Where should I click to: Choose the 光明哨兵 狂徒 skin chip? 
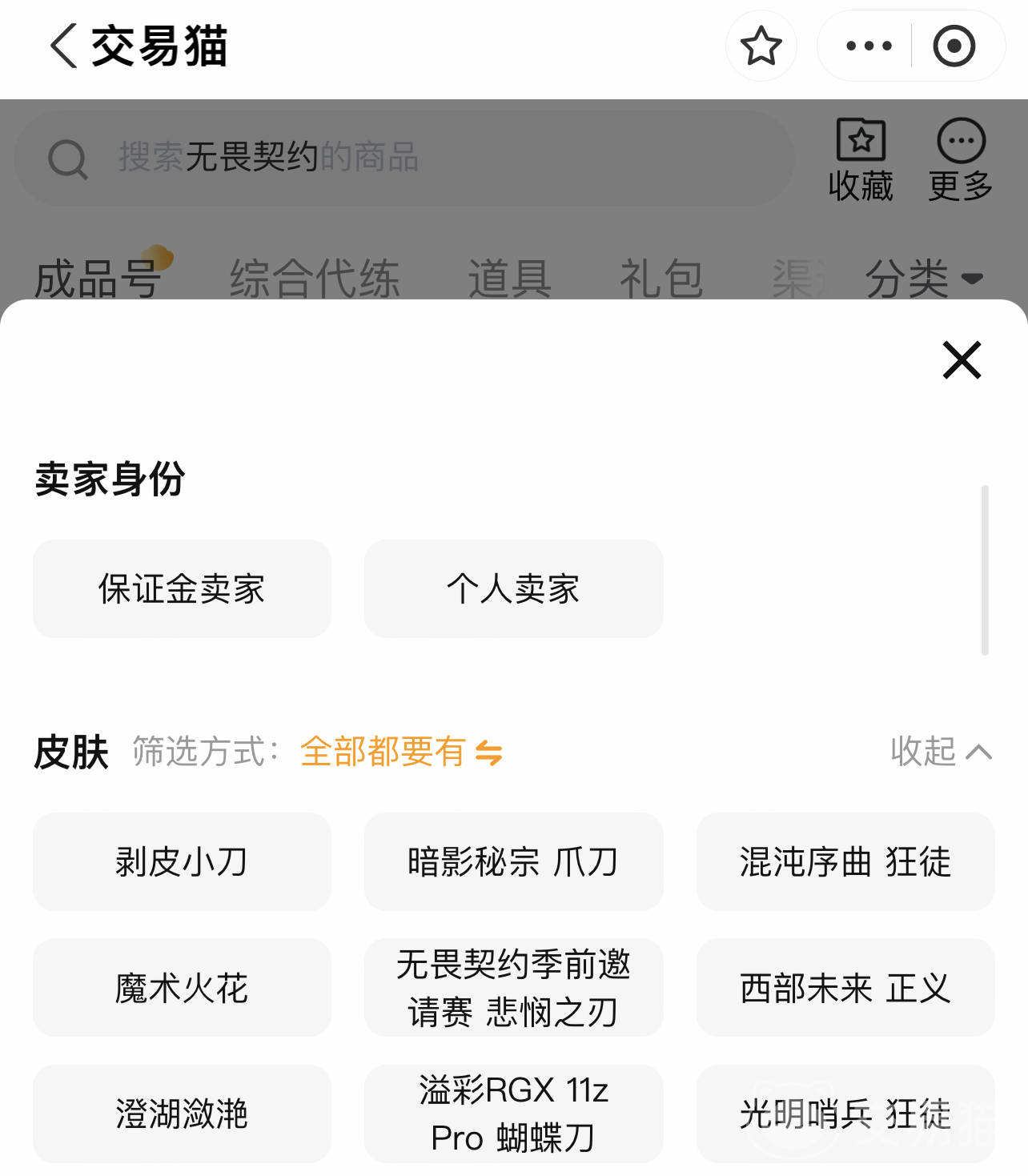(845, 1114)
